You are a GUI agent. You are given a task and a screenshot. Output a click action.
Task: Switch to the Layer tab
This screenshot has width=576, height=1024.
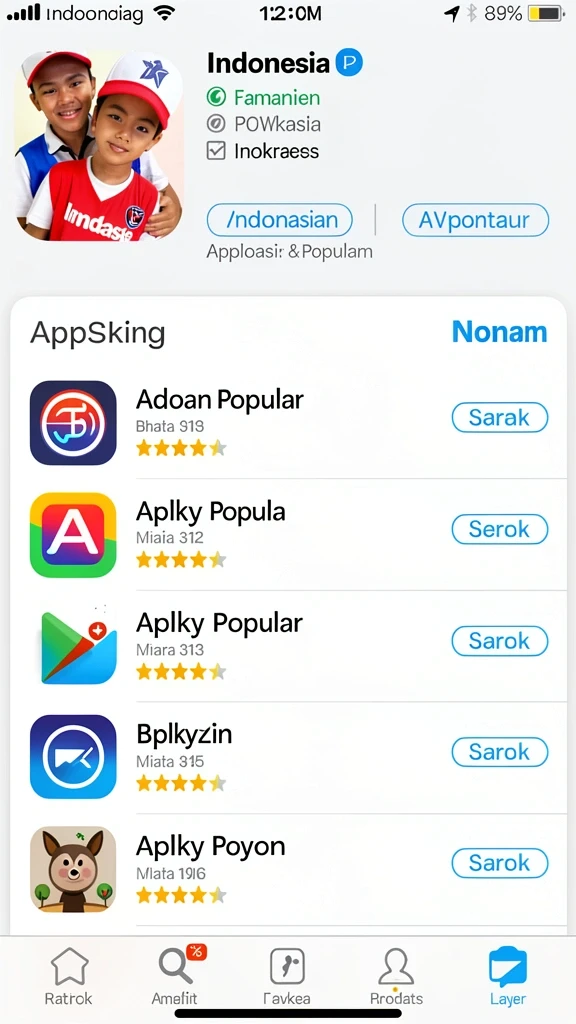click(x=507, y=976)
